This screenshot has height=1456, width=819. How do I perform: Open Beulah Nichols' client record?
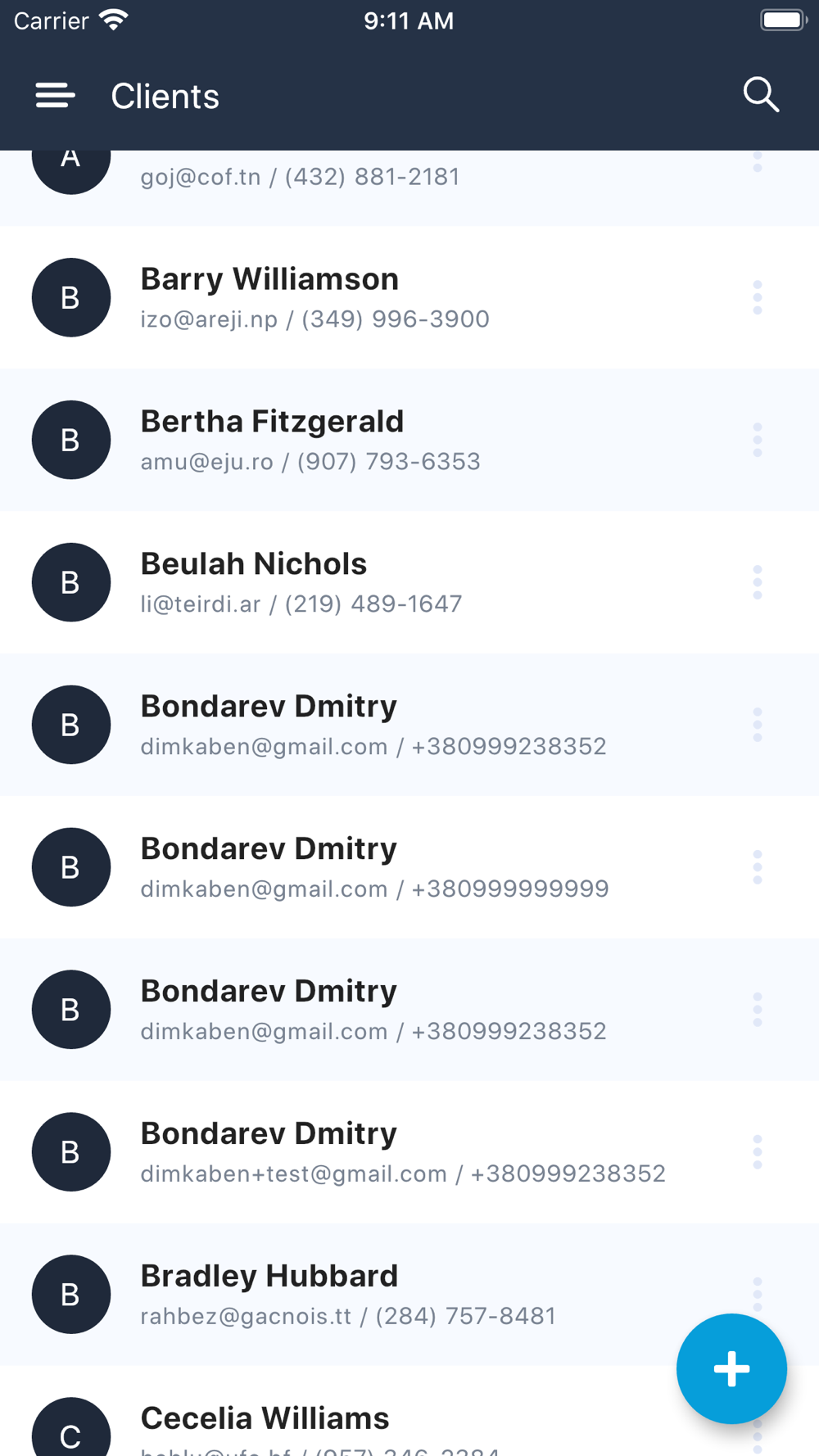[x=409, y=582]
